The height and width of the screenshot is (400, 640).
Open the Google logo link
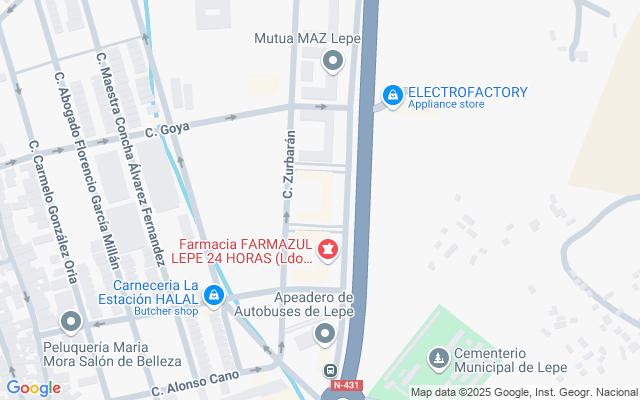33,388
